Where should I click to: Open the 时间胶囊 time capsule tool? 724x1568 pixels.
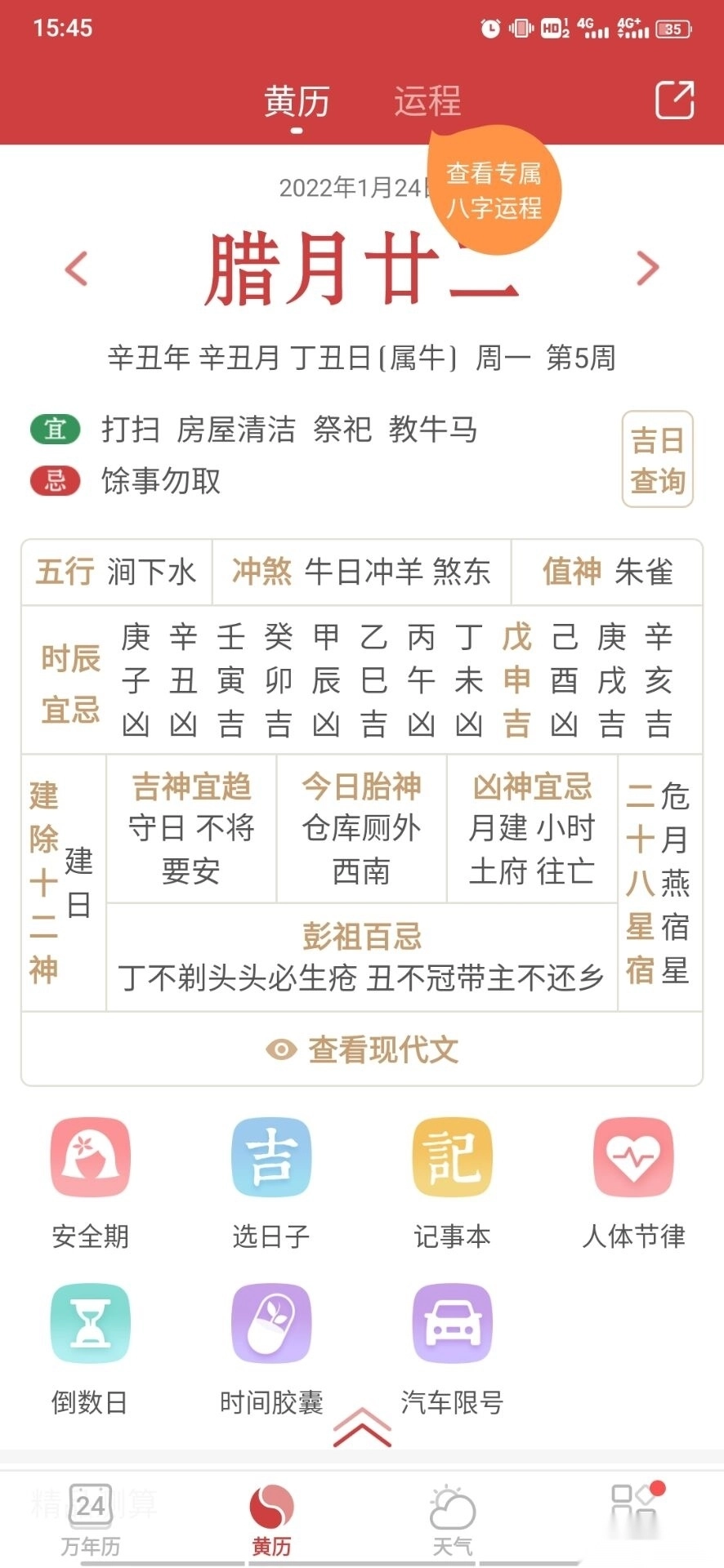(271, 1347)
